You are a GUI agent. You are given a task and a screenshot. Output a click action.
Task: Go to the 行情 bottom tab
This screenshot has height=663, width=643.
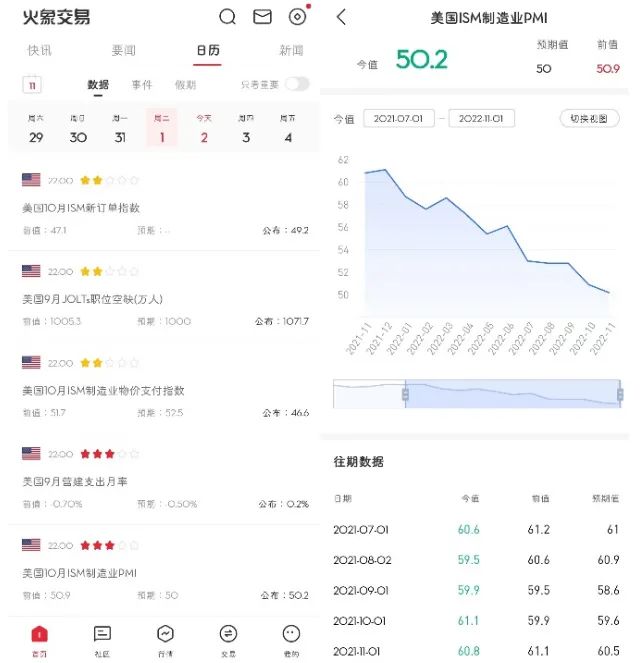click(165, 638)
